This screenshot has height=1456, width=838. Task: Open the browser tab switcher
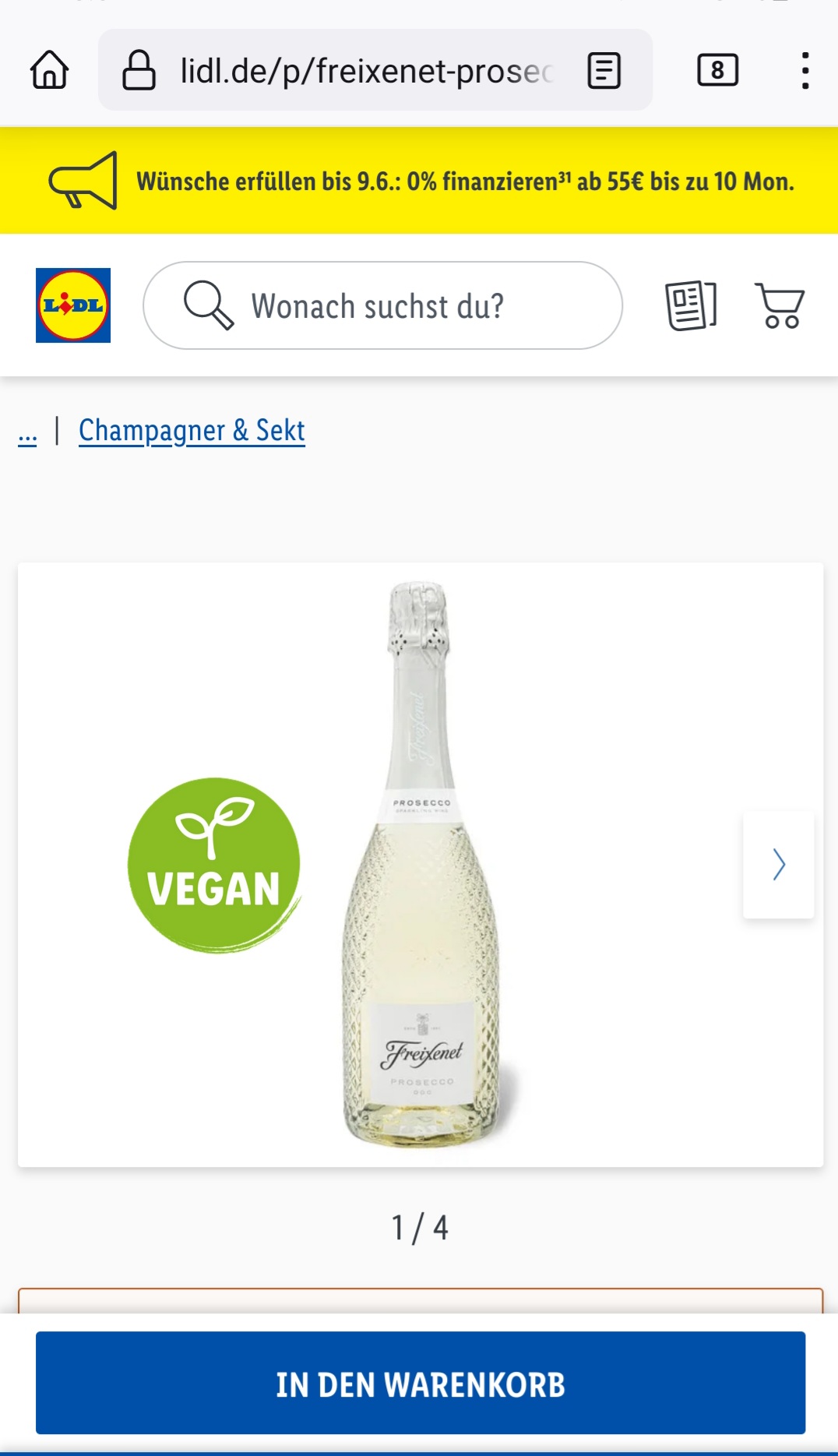coord(717,71)
